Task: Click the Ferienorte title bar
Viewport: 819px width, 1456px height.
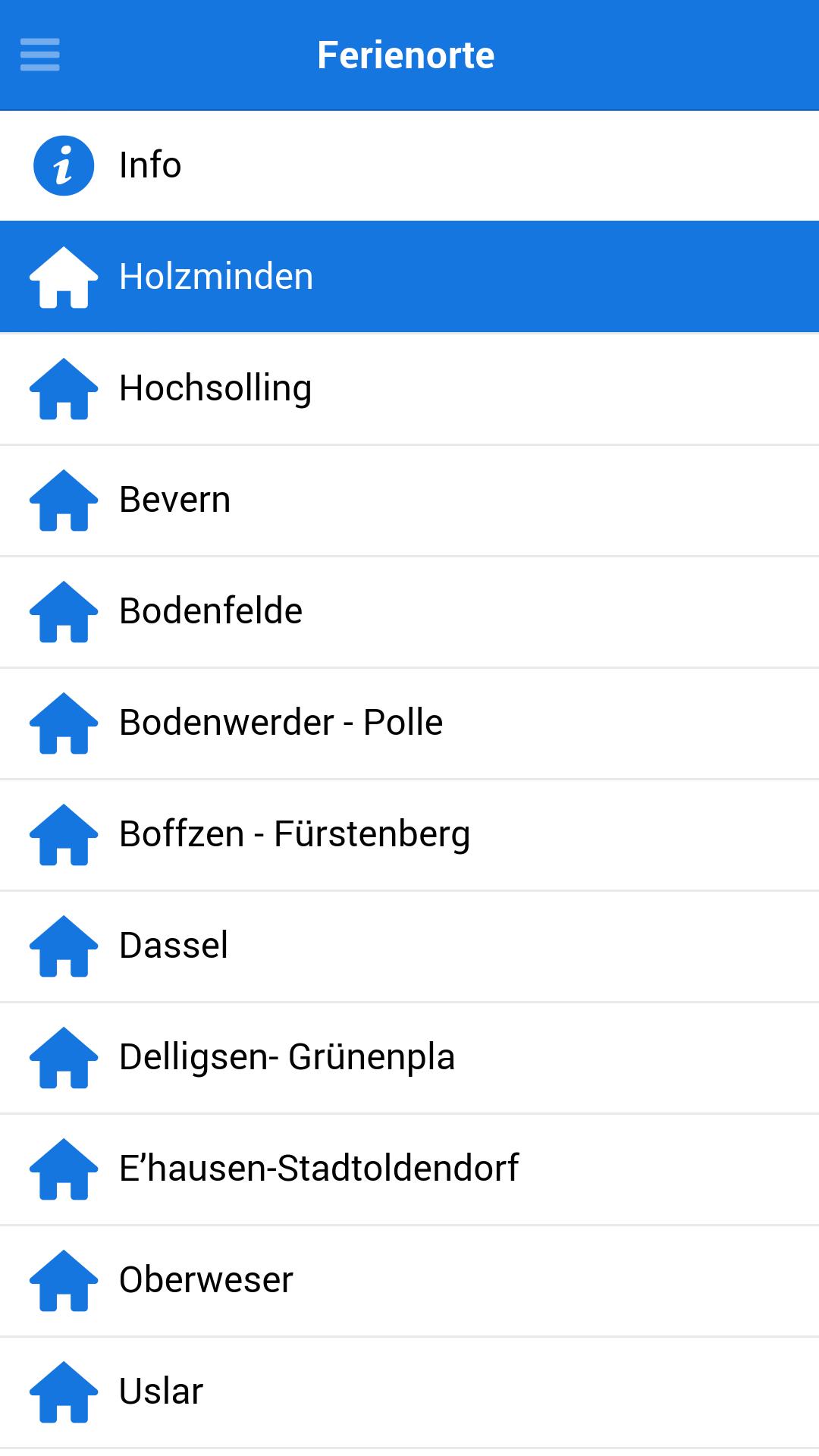Action: coord(406,55)
